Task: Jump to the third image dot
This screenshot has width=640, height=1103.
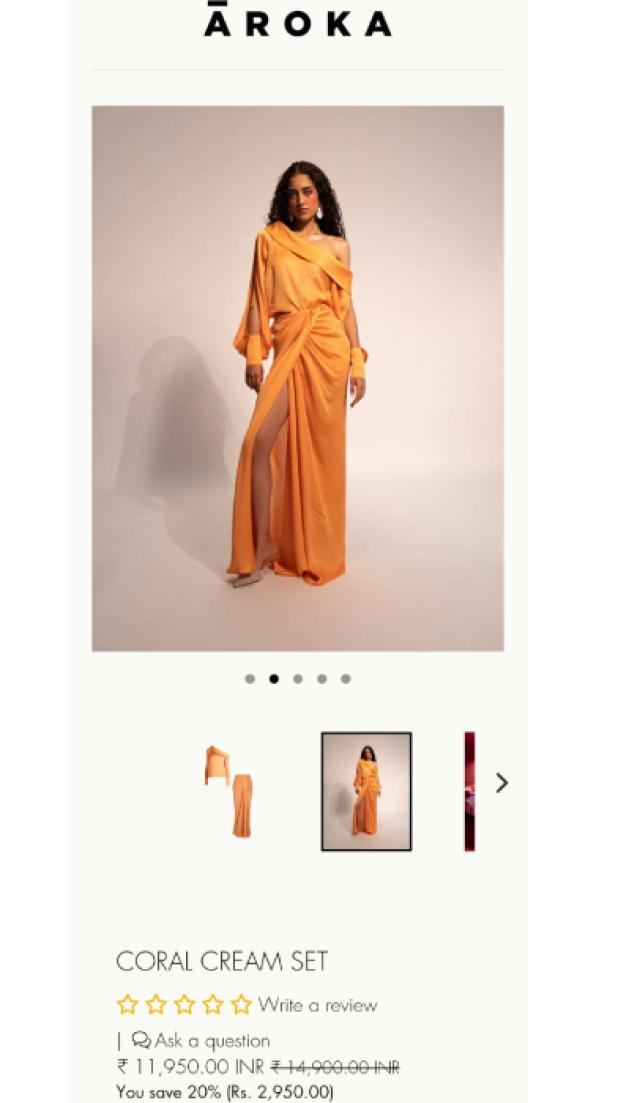Action: [x=298, y=679]
